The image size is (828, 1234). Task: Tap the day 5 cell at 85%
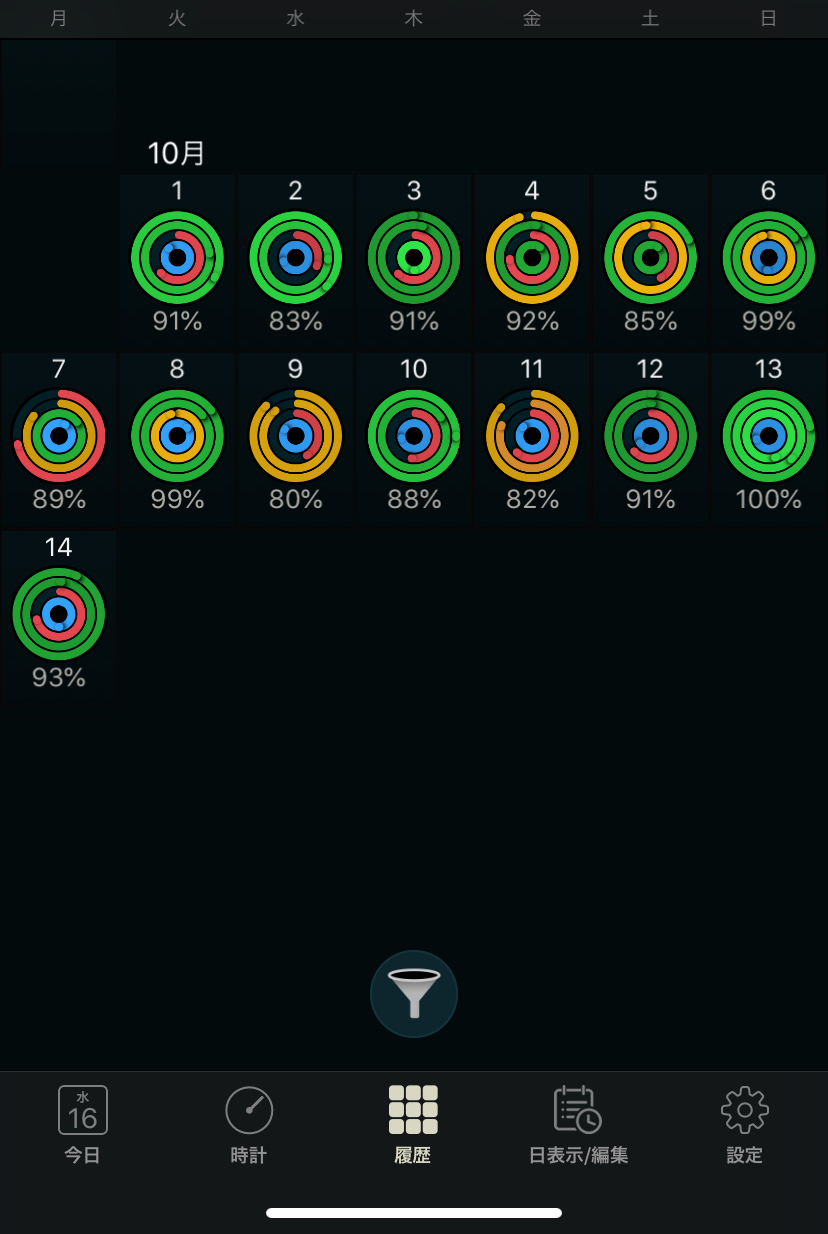point(650,258)
